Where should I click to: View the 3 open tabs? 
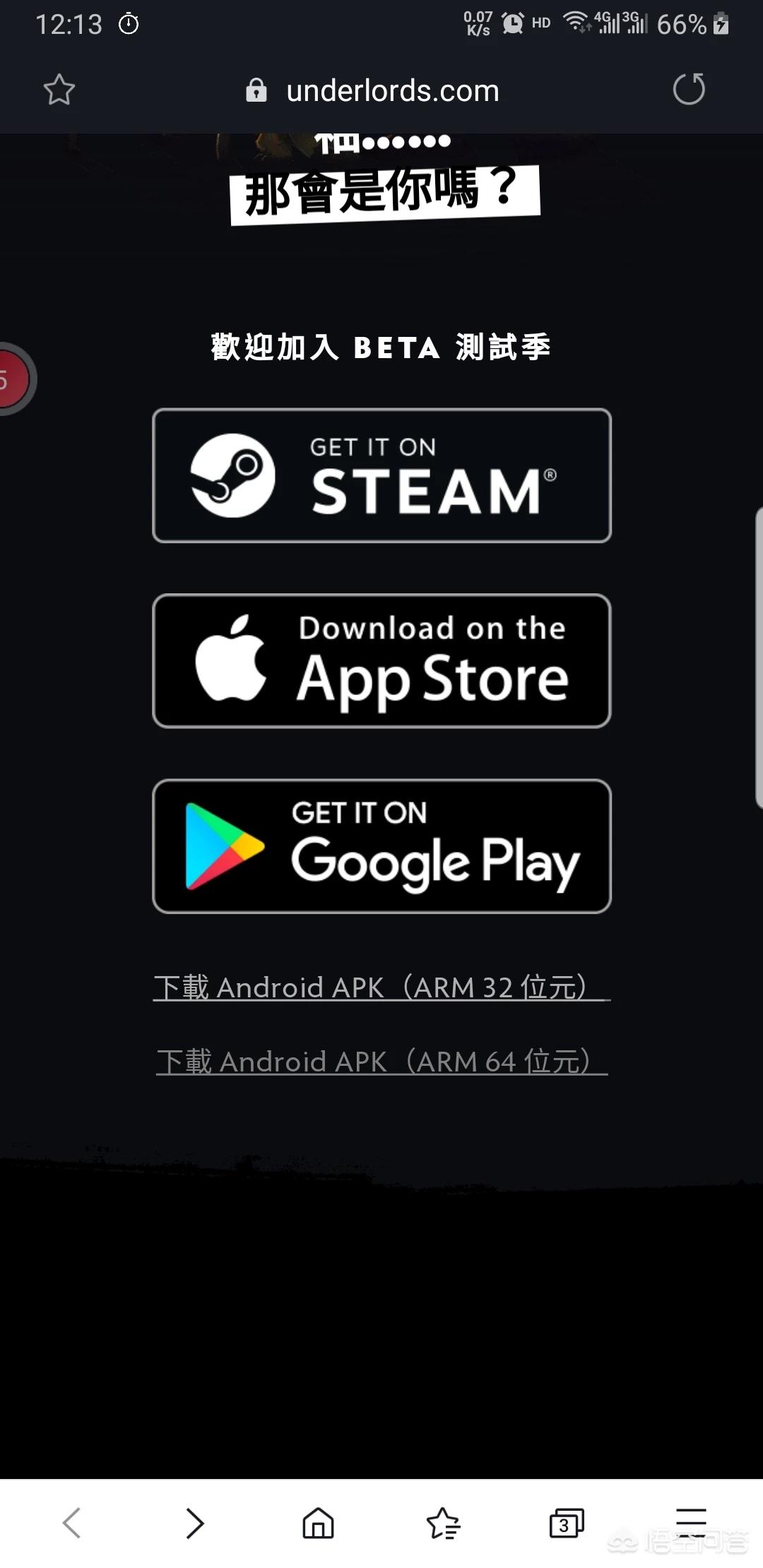(x=567, y=1523)
